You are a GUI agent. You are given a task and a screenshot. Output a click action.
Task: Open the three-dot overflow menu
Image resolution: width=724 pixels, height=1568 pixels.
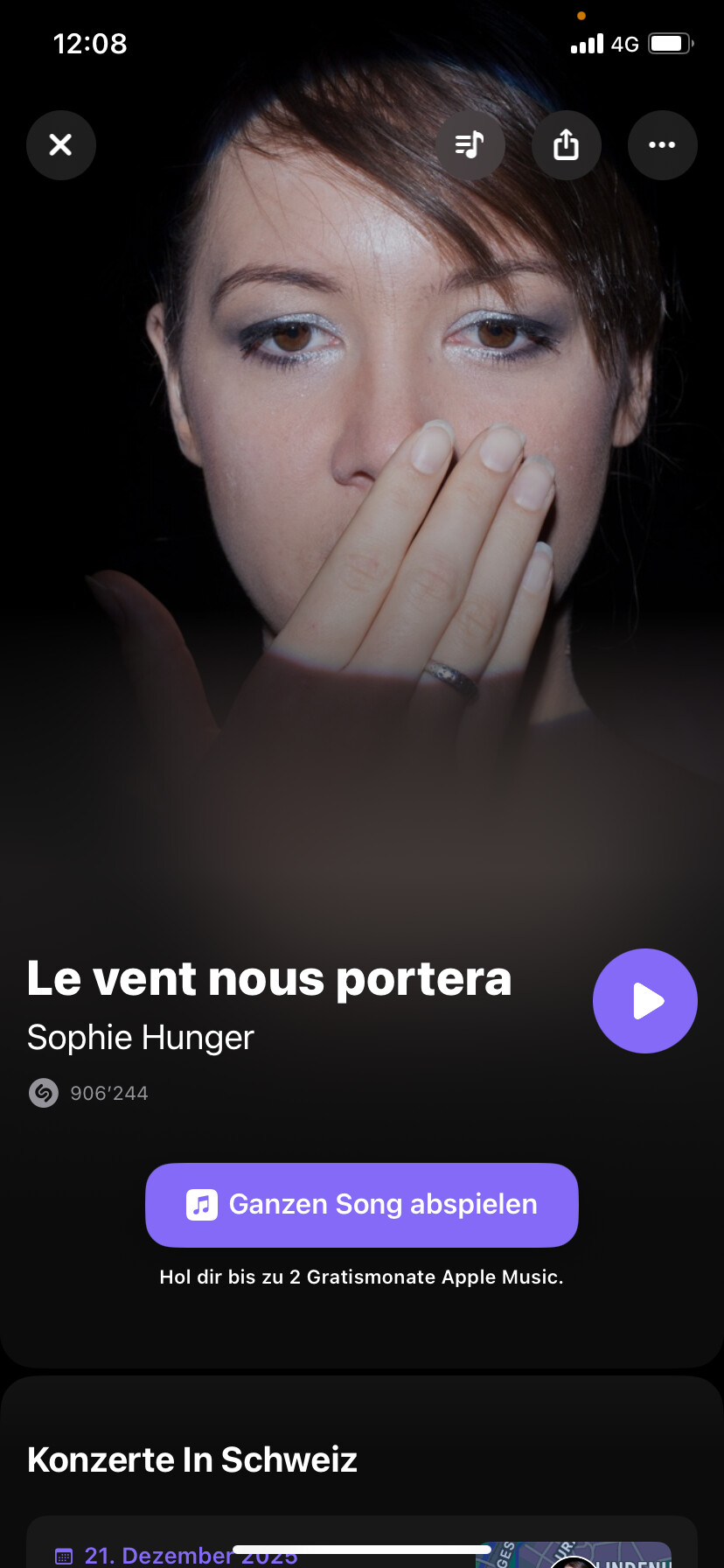click(x=662, y=145)
